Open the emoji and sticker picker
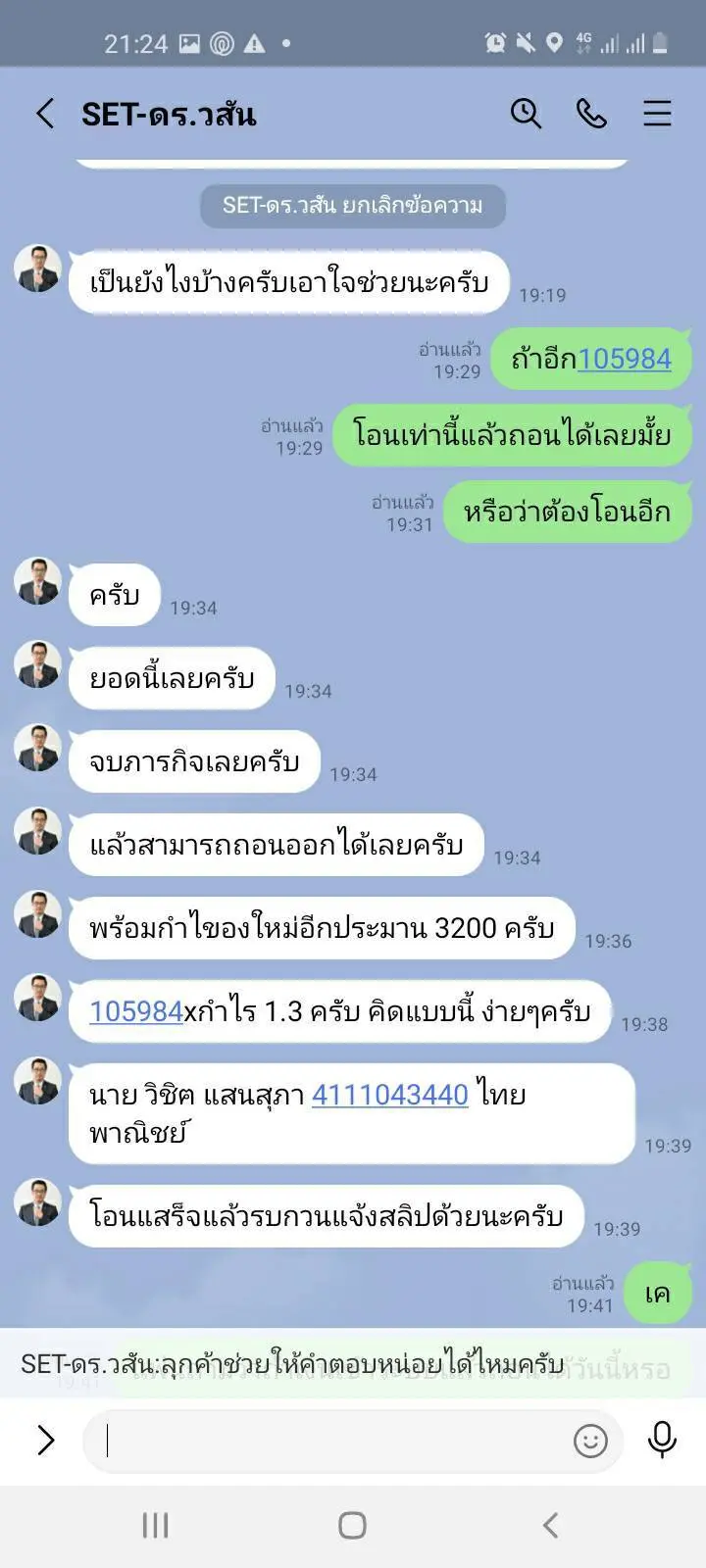This screenshot has height=1568, width=706. 590,1441
